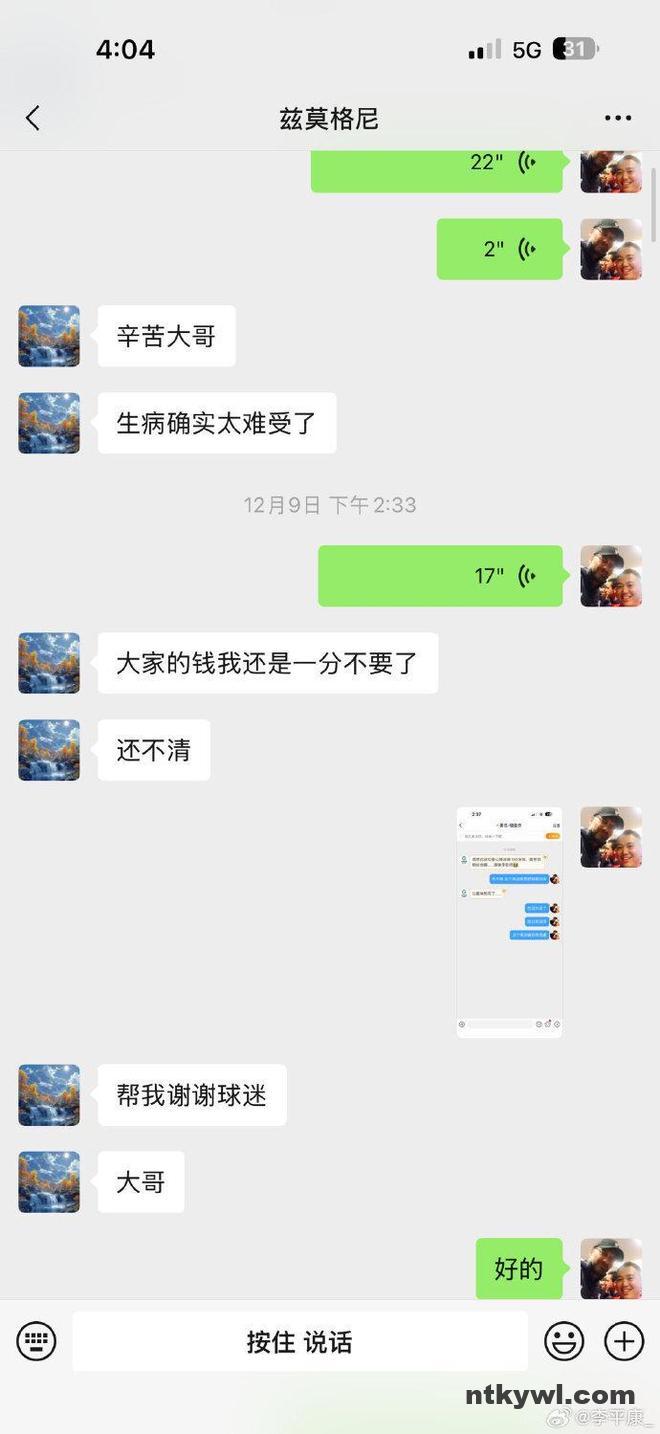Screen dimensions: 660x1434
Task: Hold the 按住 说话 voice button
Action: (300, 1341)
